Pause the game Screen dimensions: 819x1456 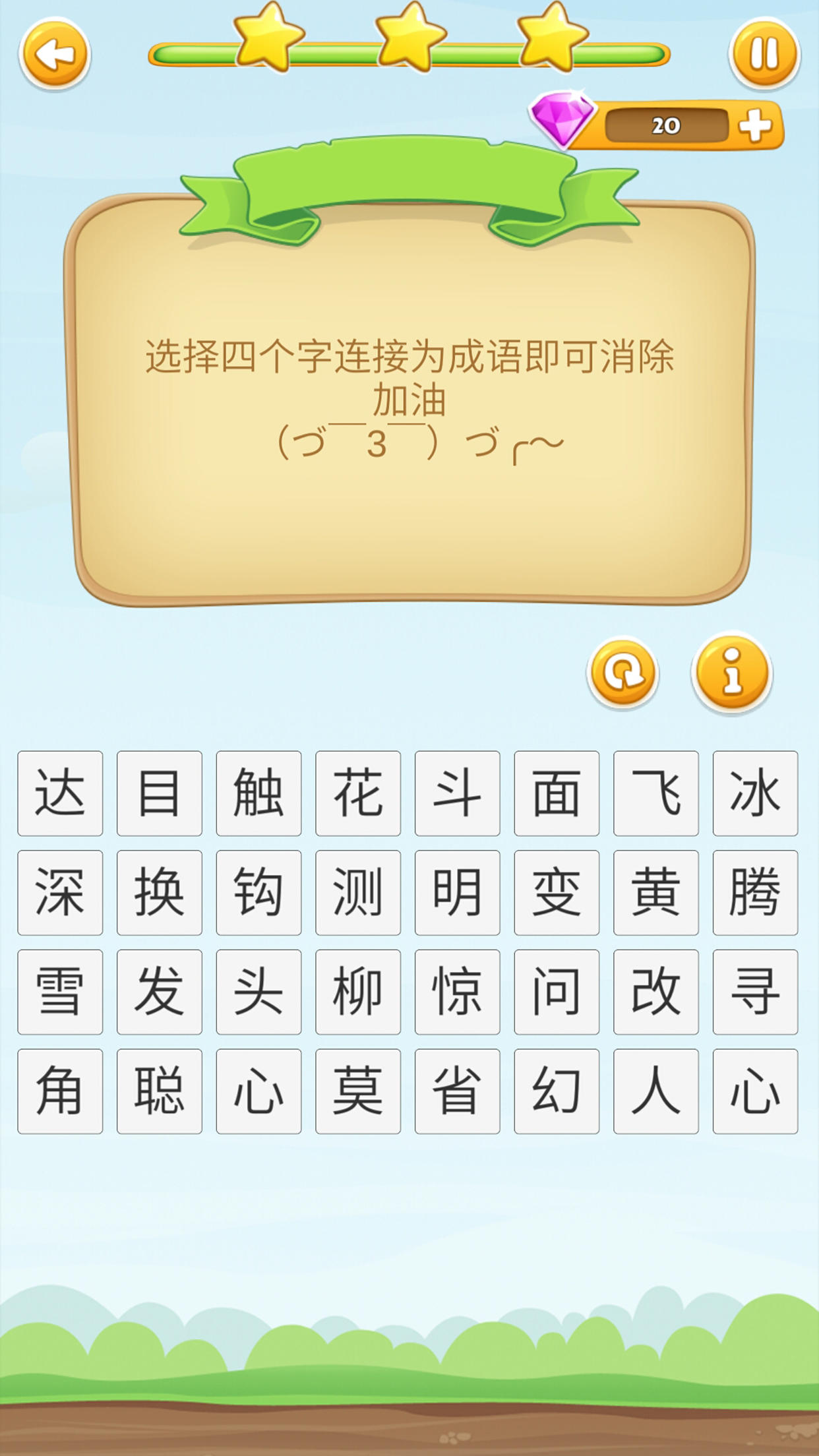(762, 53)
